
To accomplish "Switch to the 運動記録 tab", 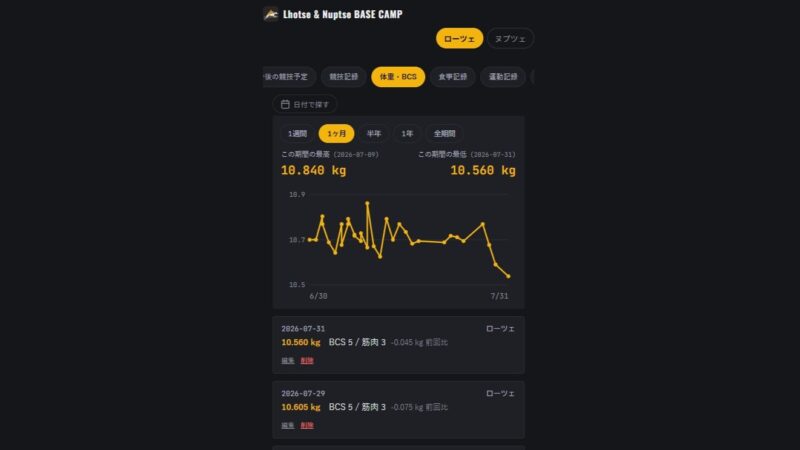I will 503,77.
